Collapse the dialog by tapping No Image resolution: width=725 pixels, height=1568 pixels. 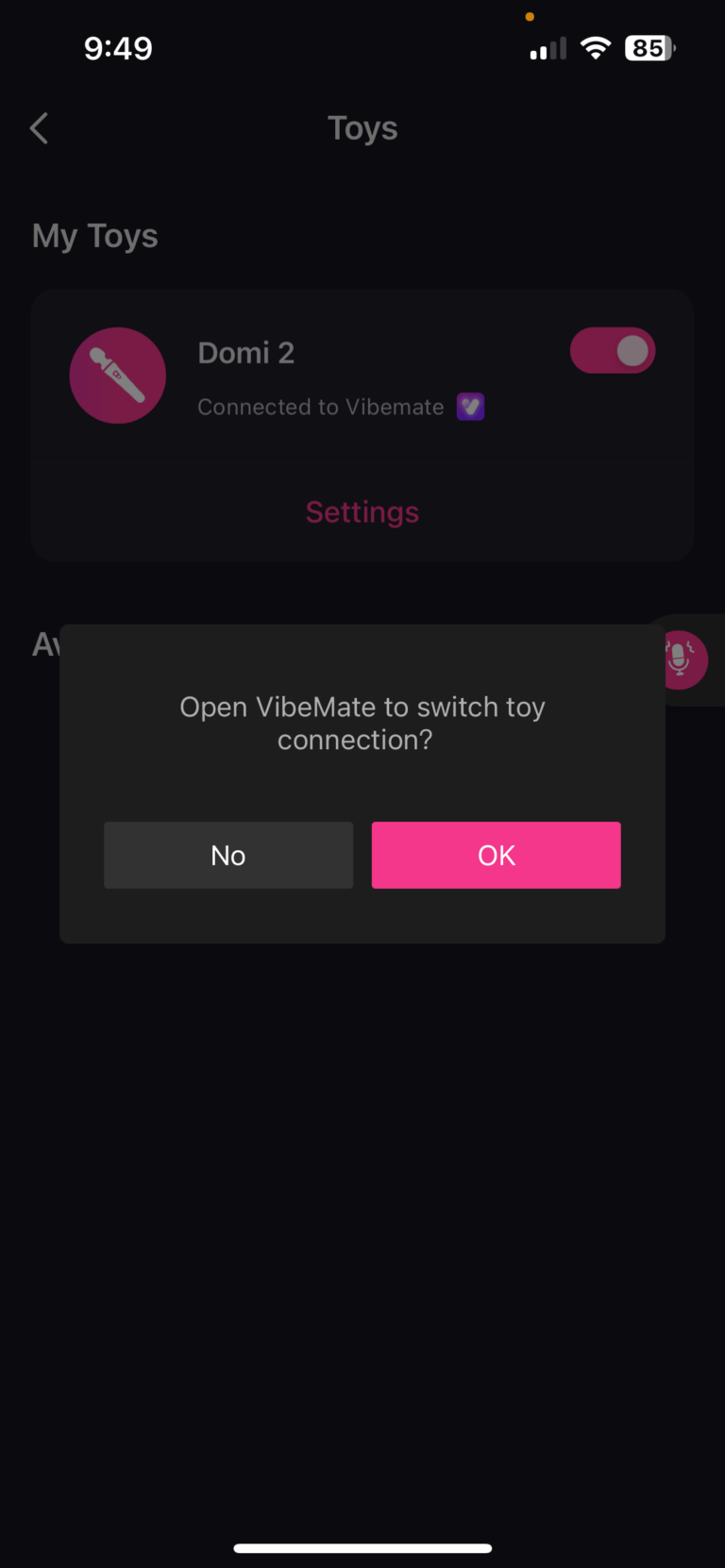228,855
